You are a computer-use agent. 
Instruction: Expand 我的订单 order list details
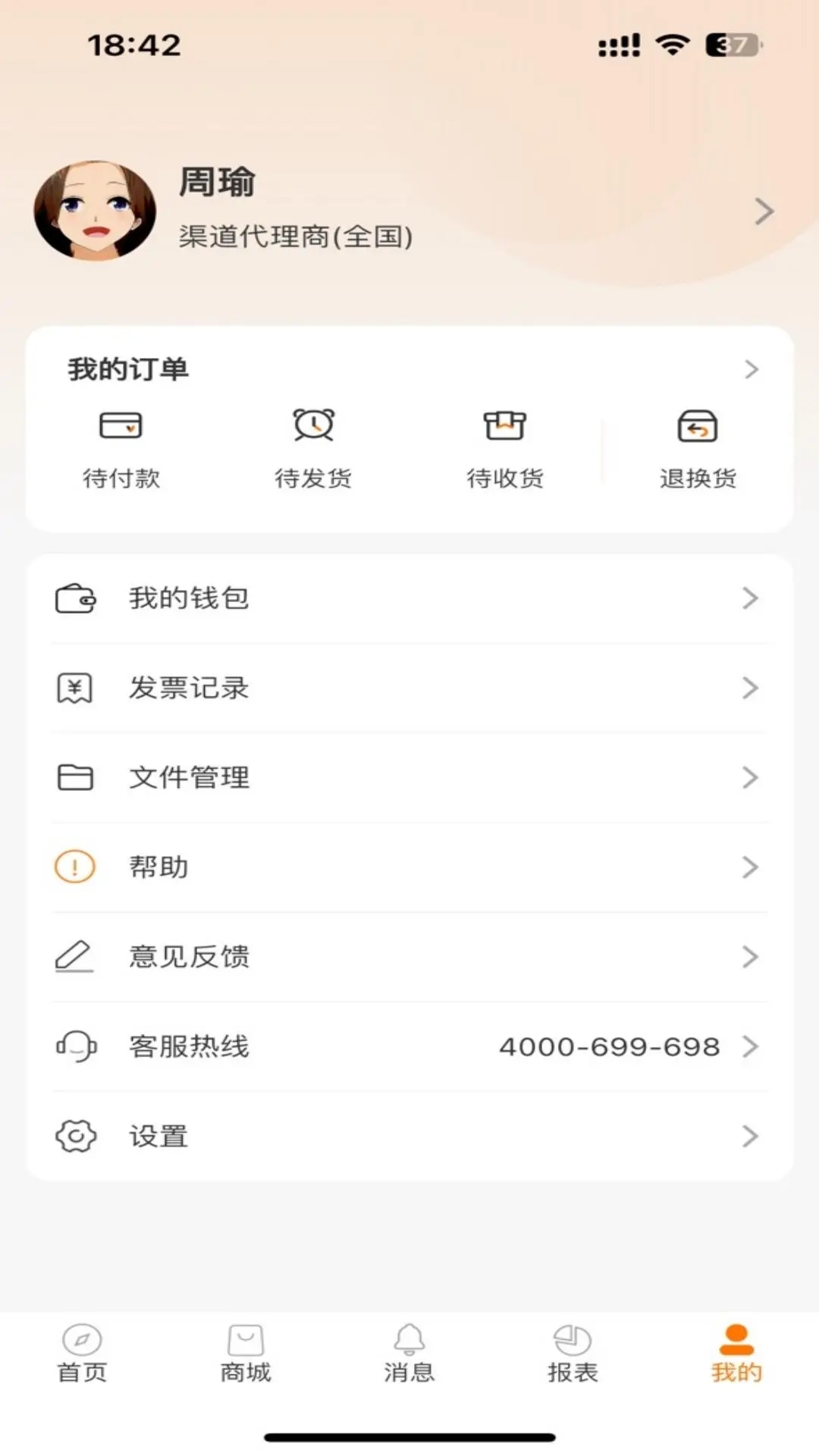click(x=752, y=369)
